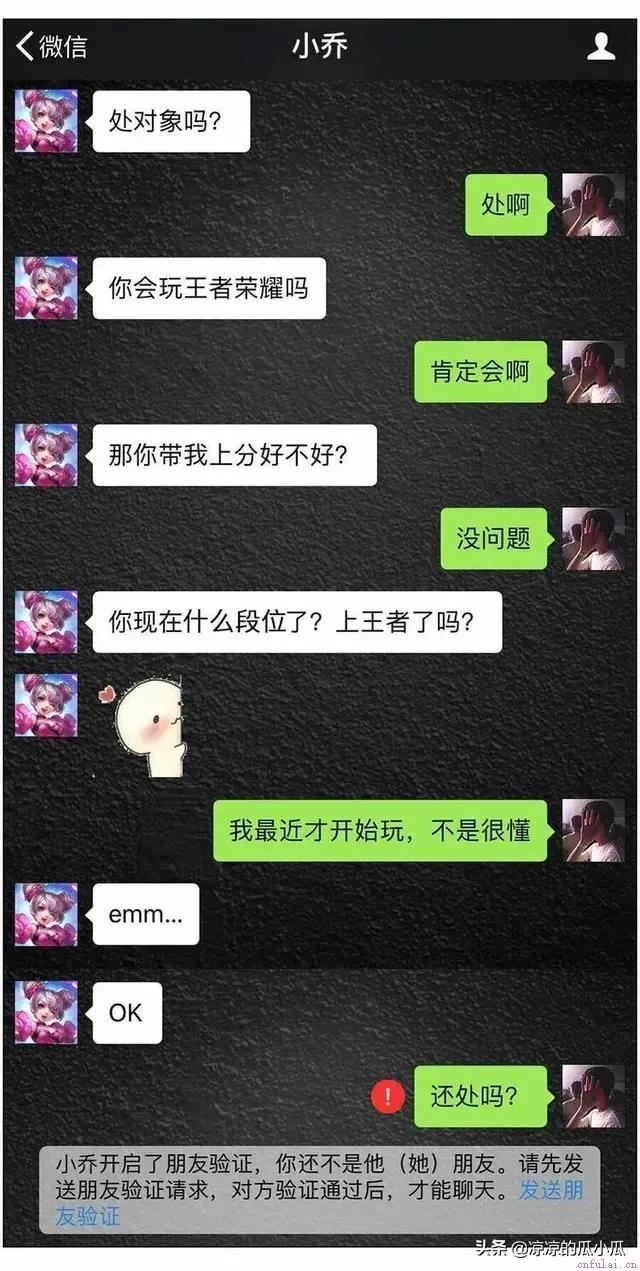Open my avatar beside 还处吗?
640x1271 pixels.
click(593, 1097)
